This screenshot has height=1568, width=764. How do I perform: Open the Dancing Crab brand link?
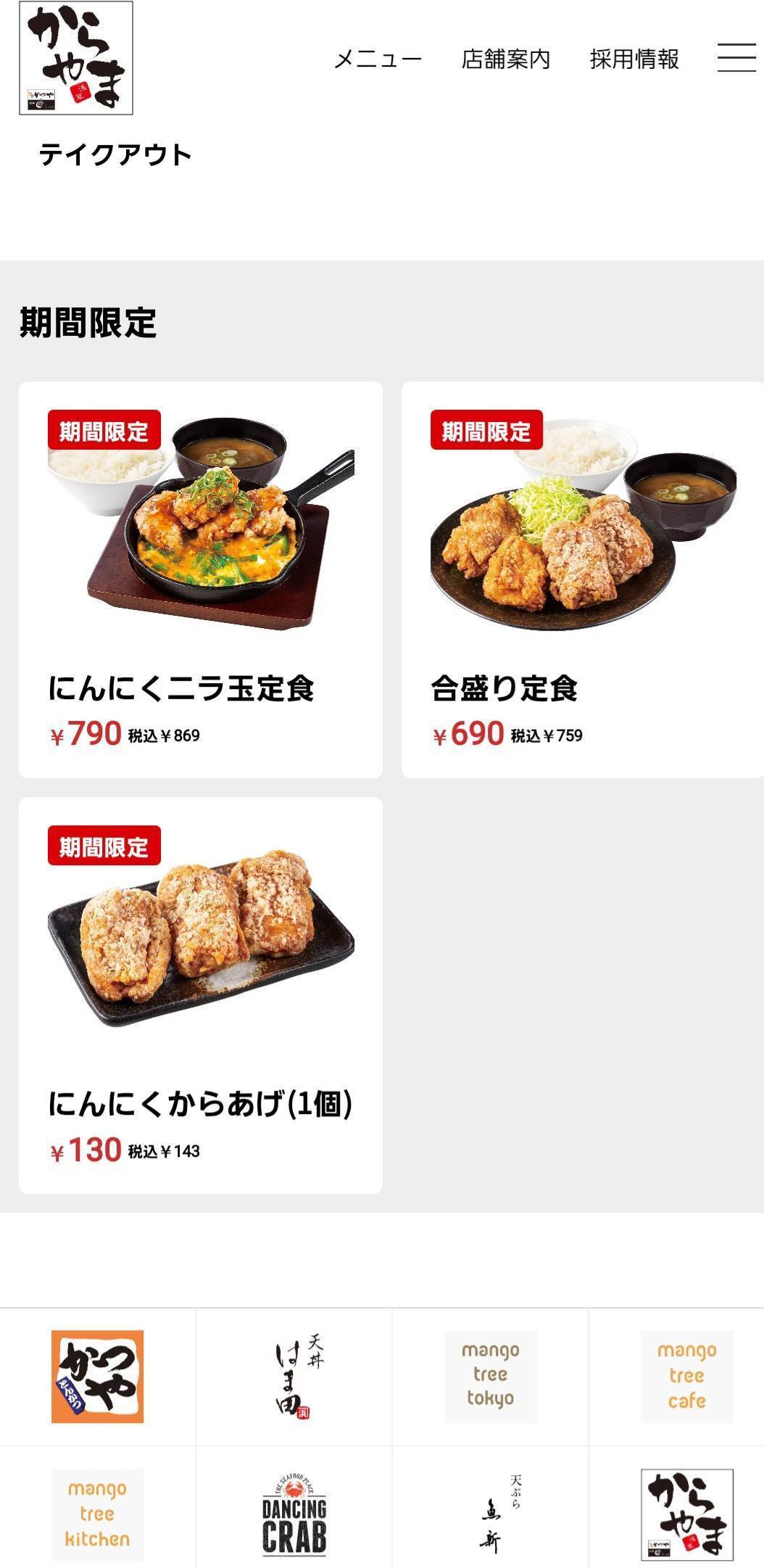point(294,1514)
